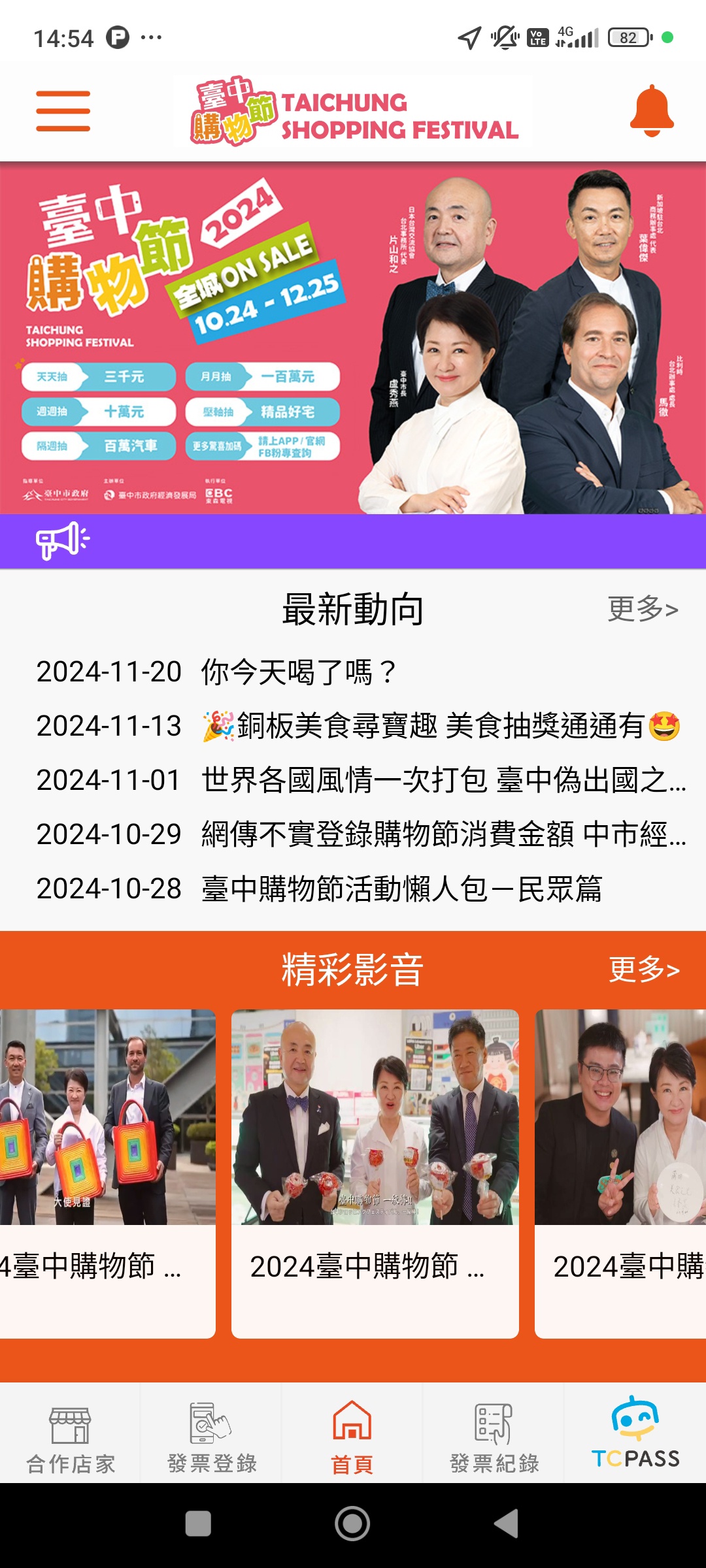Open news 銅板美食尋寶趣 美食抽獎通通有
This screenshot has height=1568, width=706.
(x=441, y=726)
